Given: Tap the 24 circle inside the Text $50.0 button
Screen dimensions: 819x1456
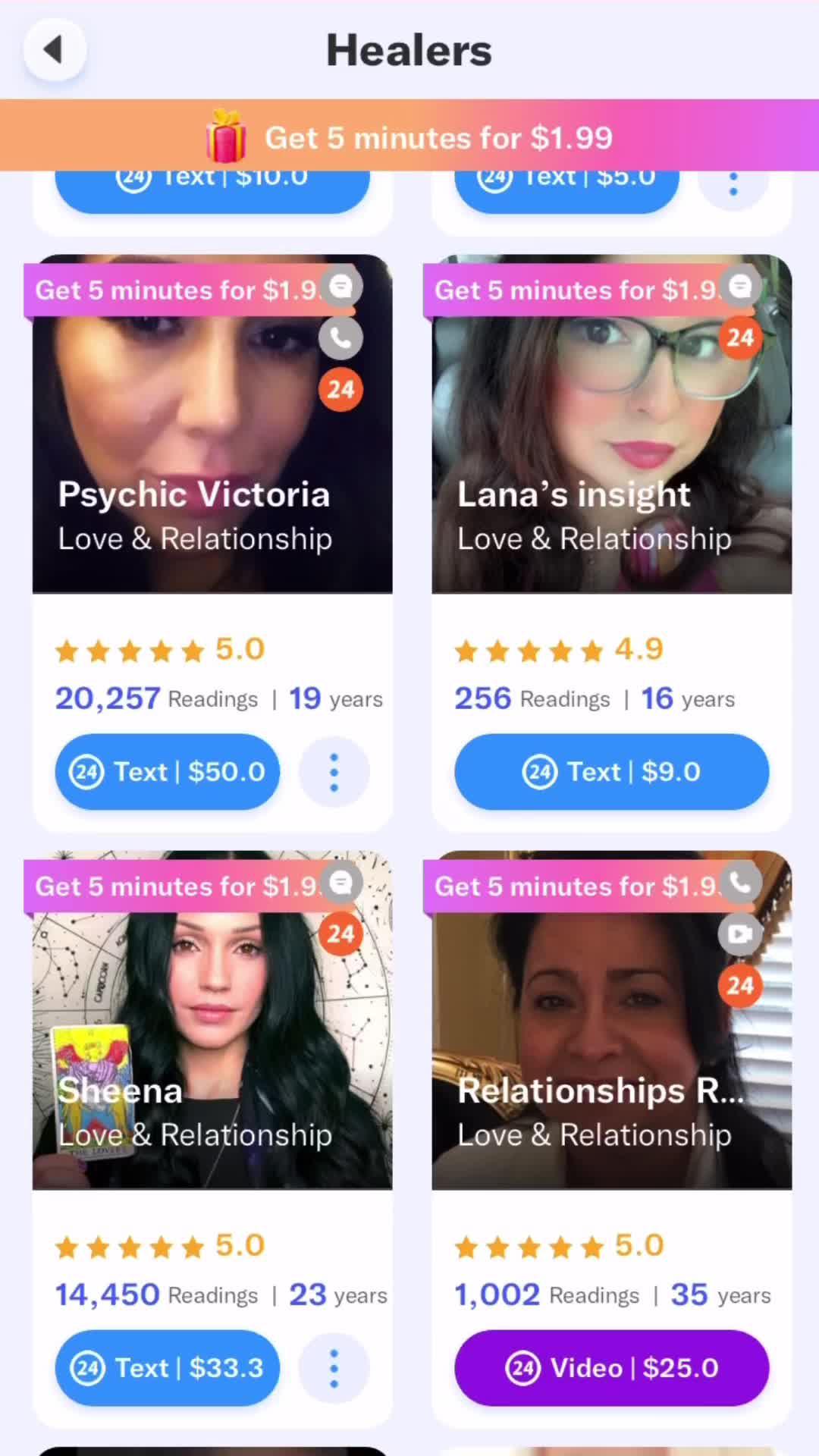Looking at the screenshot, I should (x=86, y=772).
